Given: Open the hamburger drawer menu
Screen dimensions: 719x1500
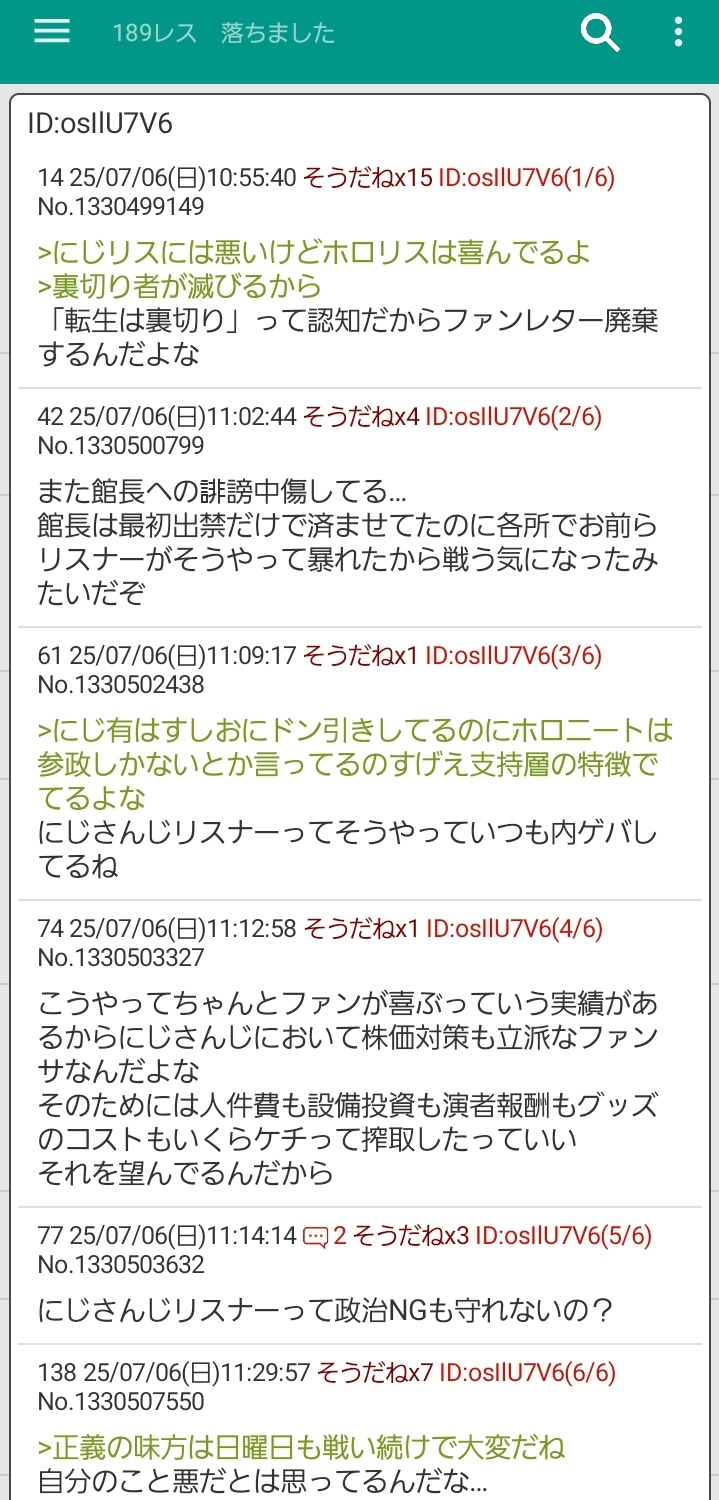Looking at the screenshot, I should 52,31.
